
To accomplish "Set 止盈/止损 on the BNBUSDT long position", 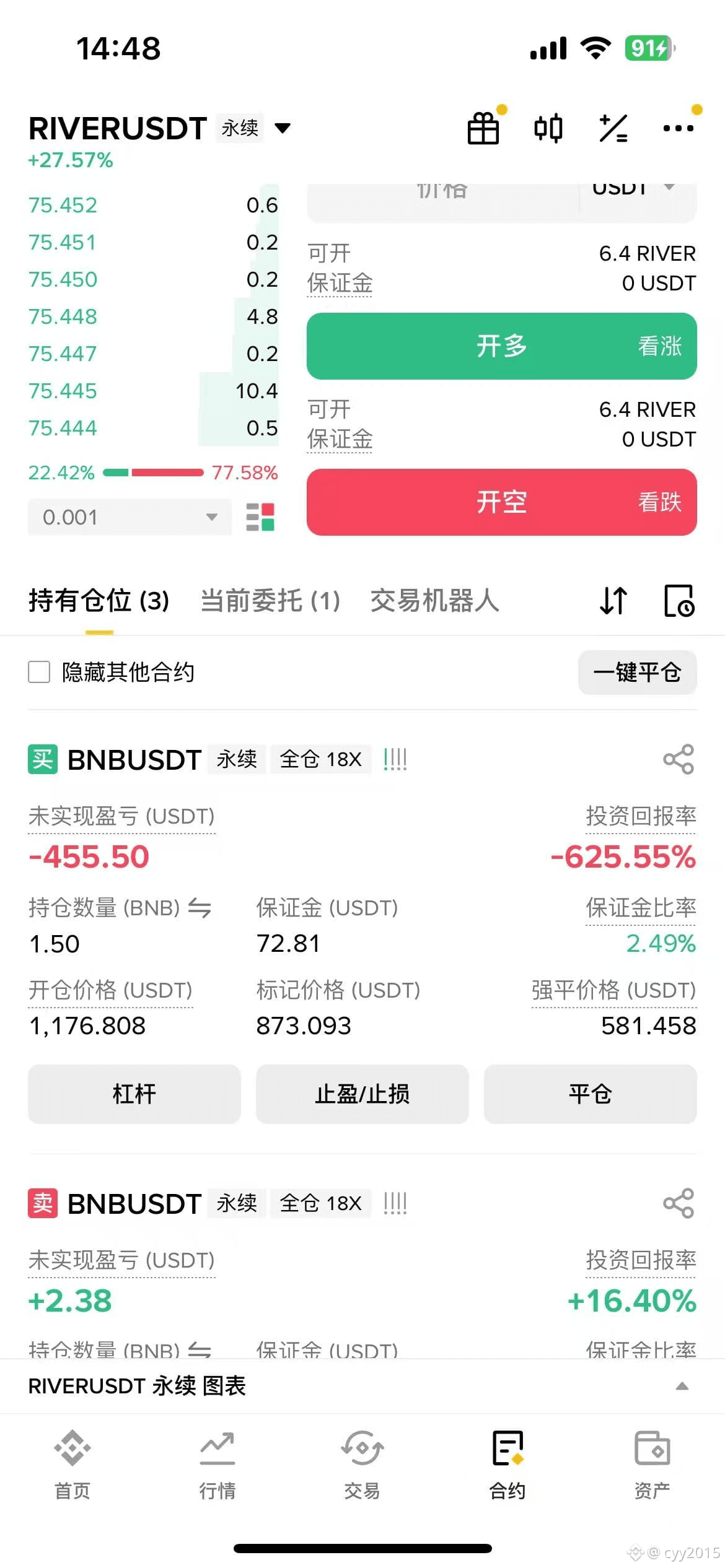I will [362, 1094].
